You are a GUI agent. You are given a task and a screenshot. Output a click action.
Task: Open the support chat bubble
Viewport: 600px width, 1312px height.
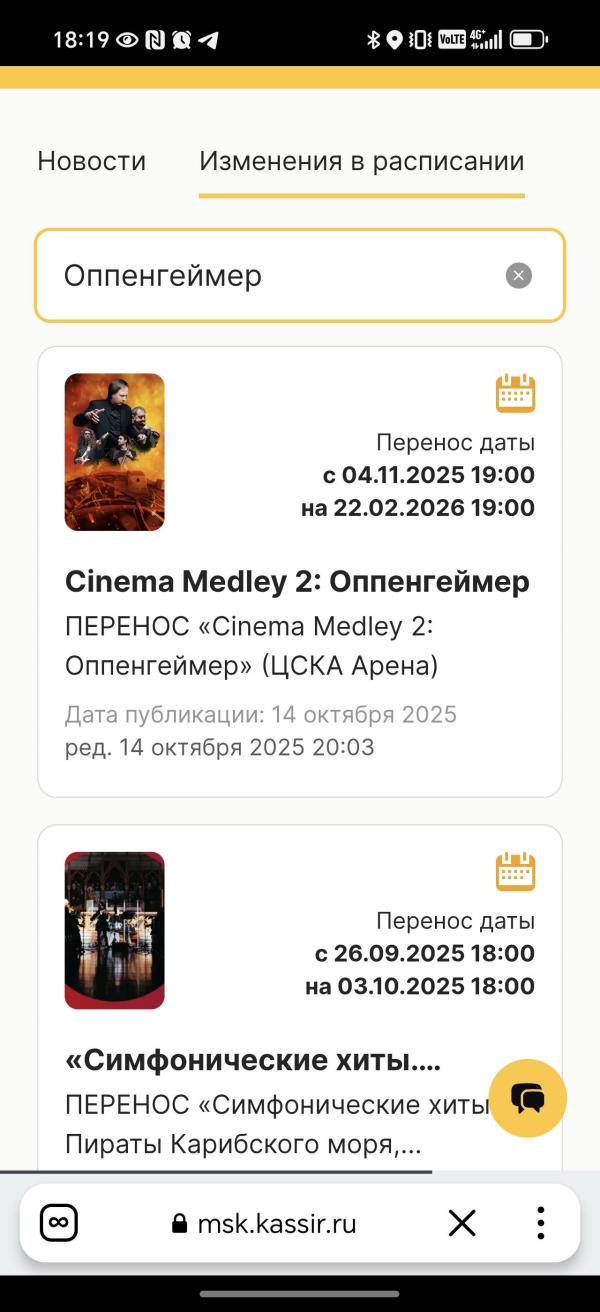coord(528,1098)
